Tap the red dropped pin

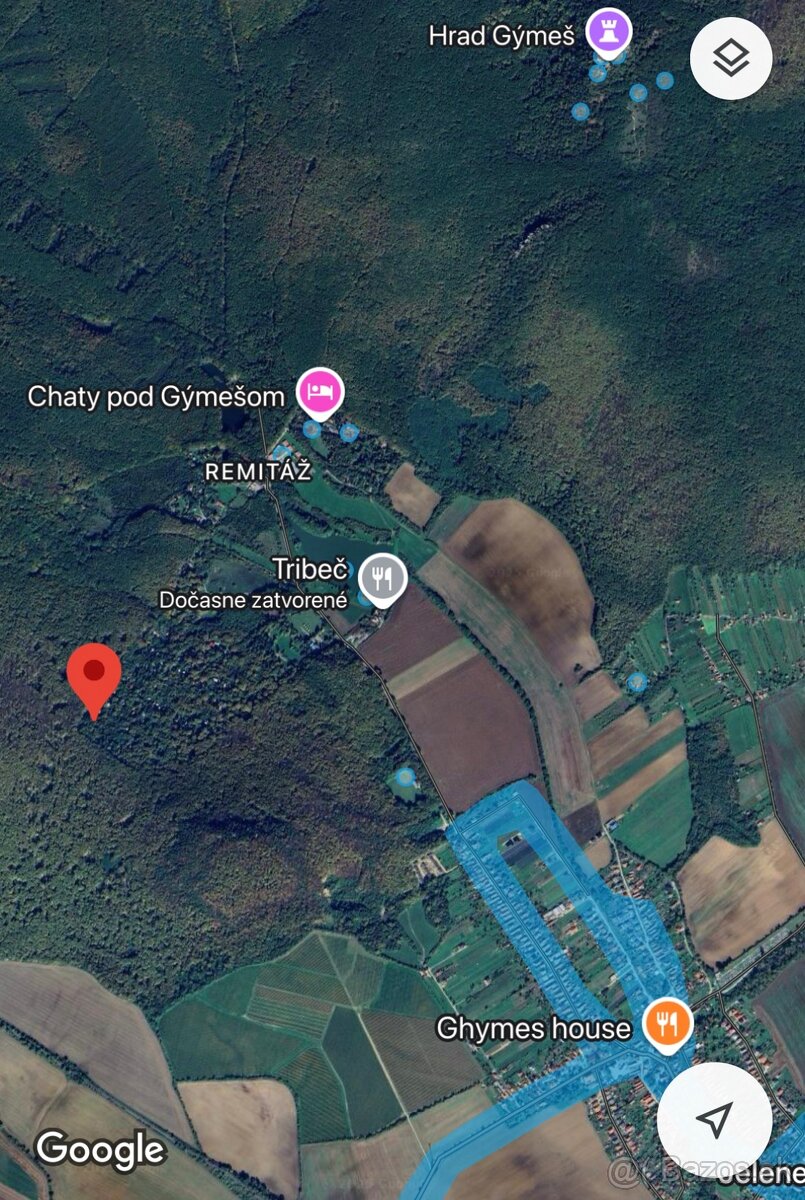[94, 675]
